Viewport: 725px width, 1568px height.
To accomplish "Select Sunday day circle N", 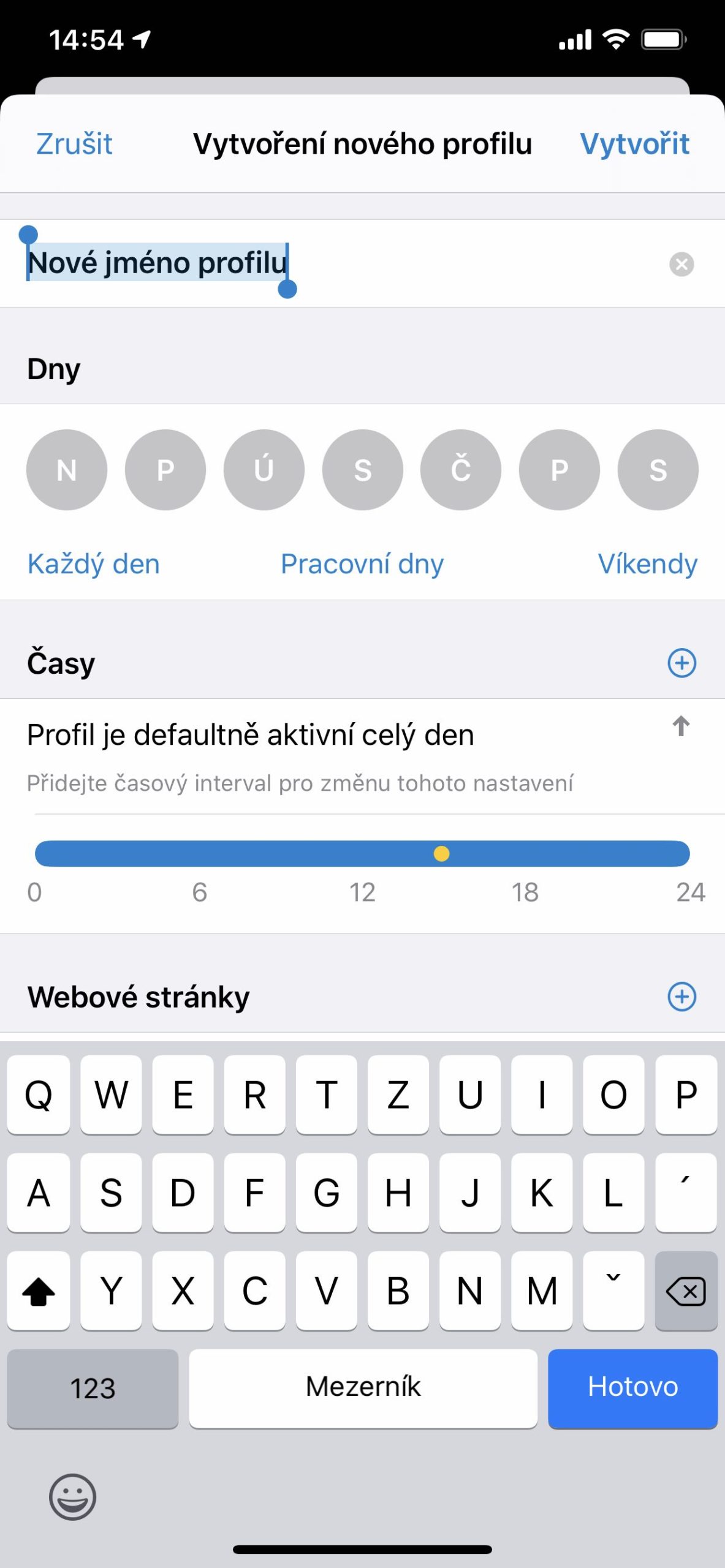I will [67, 470].
